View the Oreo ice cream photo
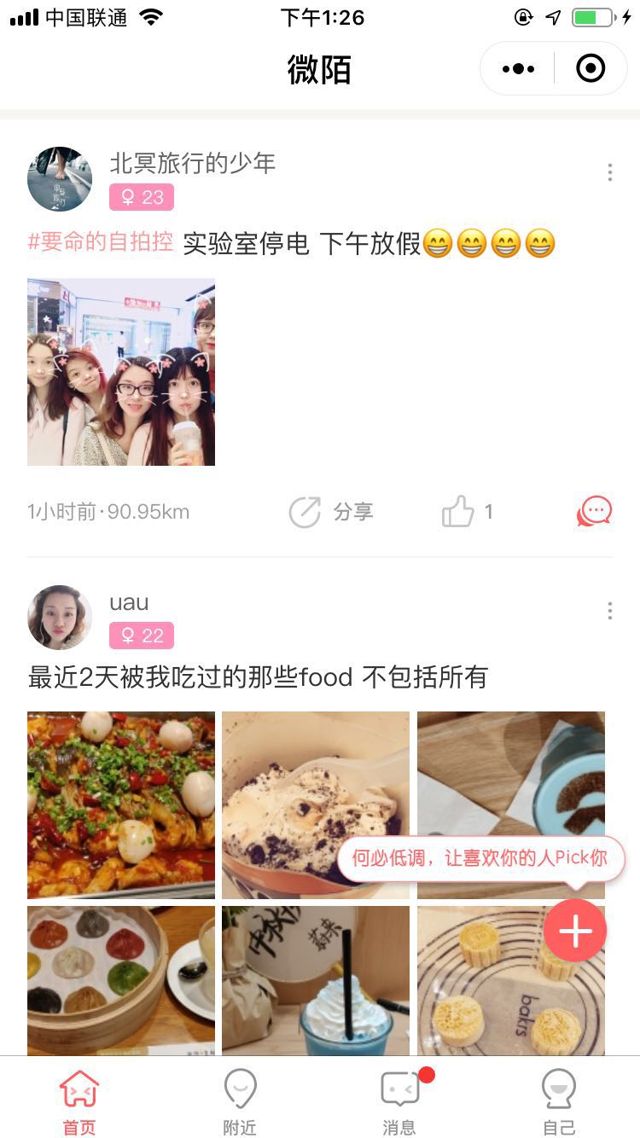 coord(316,804)
